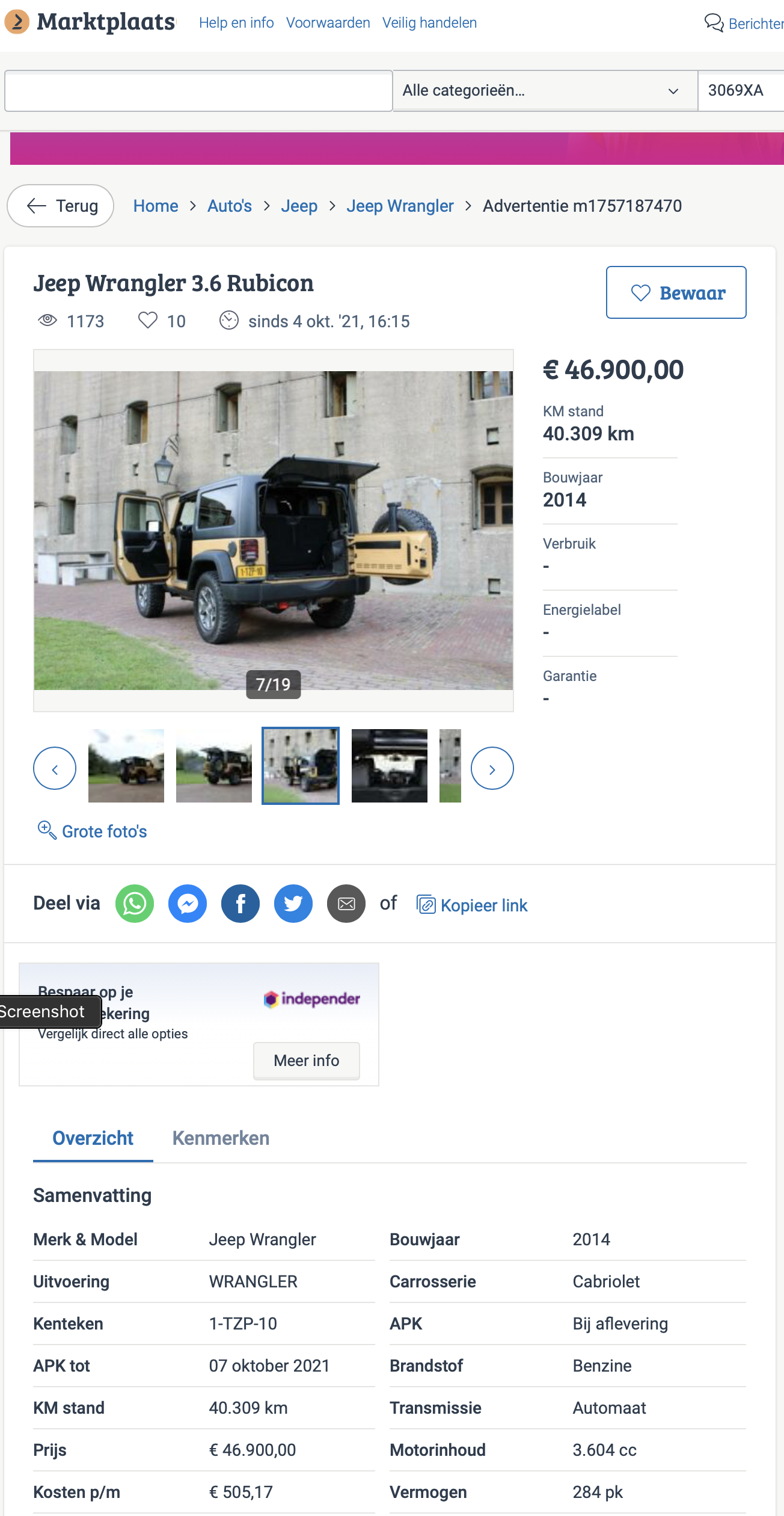Show the previous photo thumbnails
The height and width of the screenshot is (1516, 784).
coord(55,768)
